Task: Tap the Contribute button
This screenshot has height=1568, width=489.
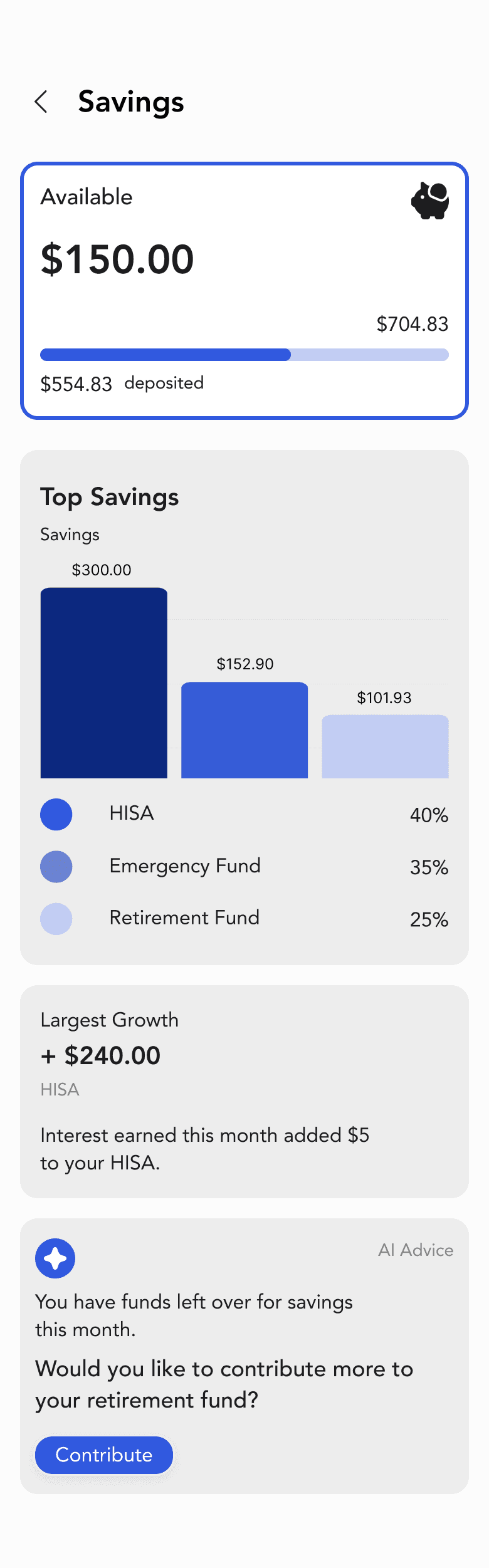Action: pyautogui.click(x=104, y=1455)
